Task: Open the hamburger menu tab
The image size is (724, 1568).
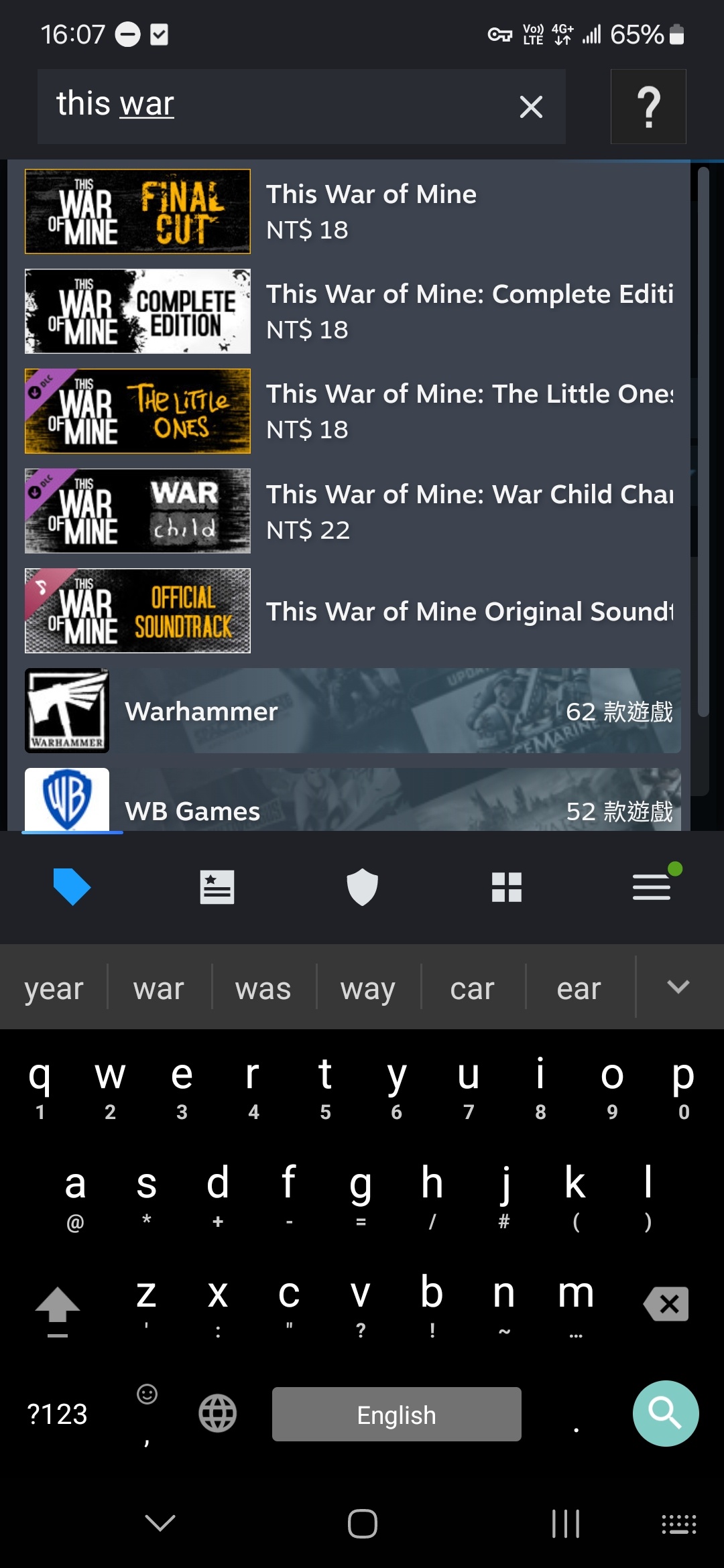Action: click(x=652, y=887)
